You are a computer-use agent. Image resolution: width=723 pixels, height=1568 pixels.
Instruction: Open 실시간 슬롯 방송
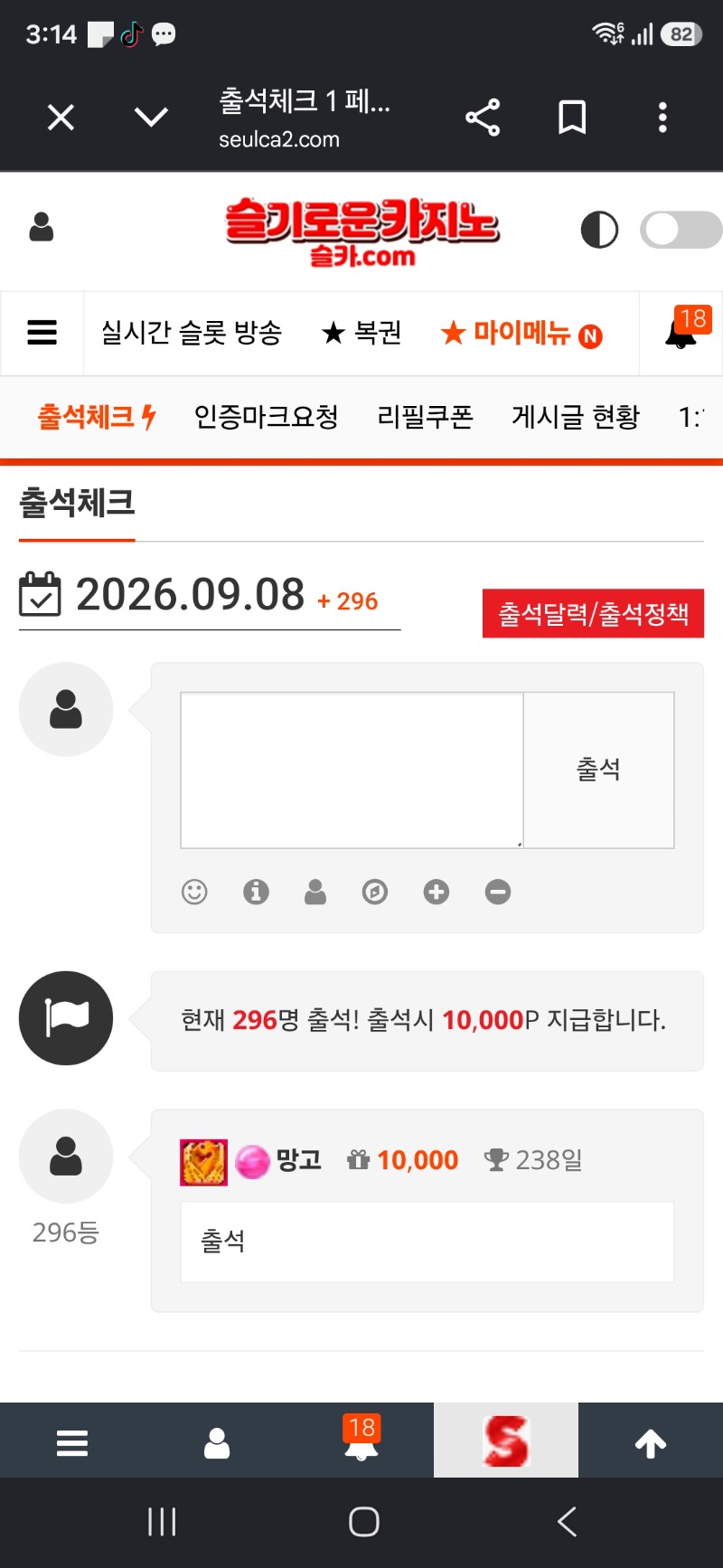192,333
